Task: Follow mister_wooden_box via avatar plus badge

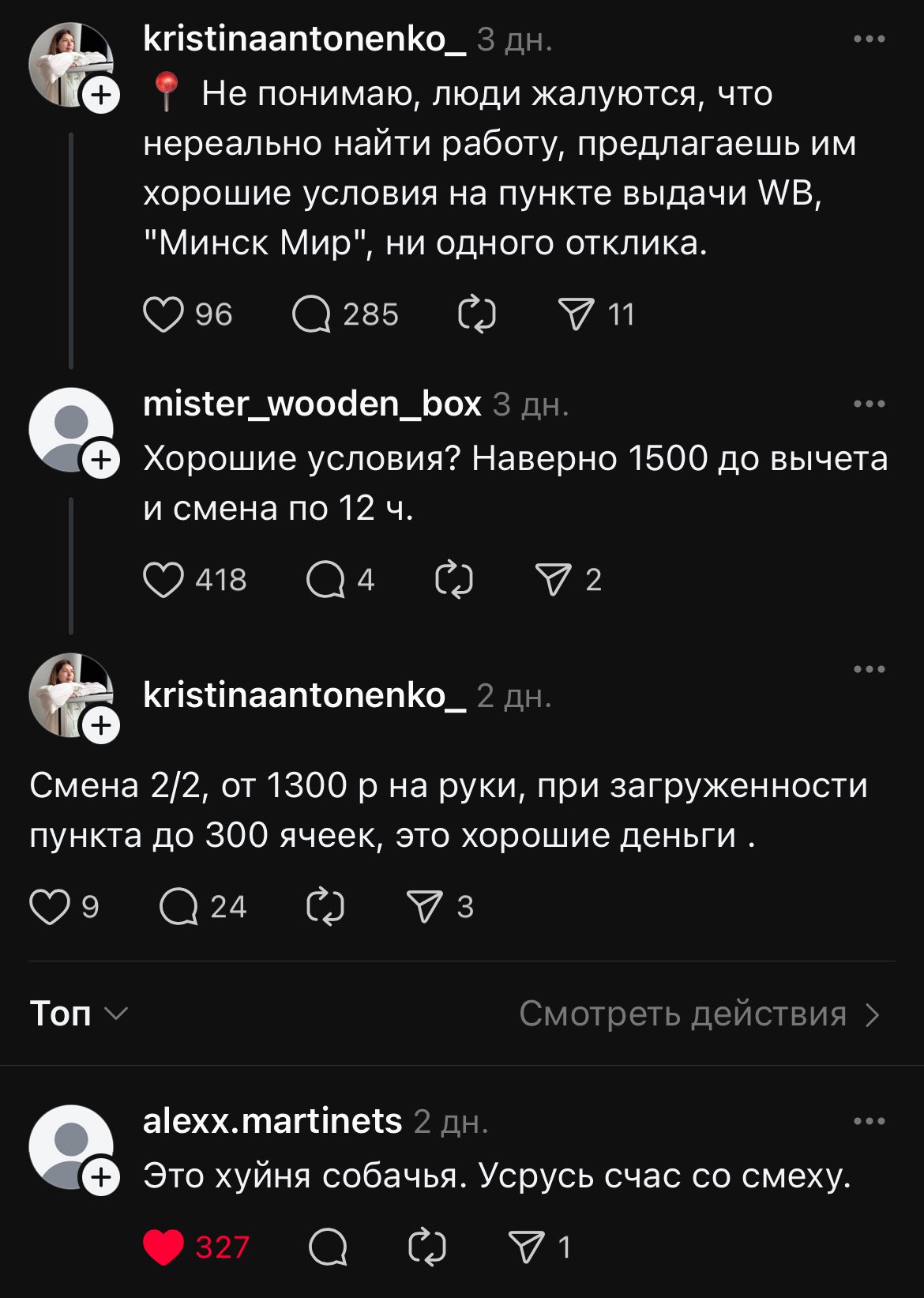Action: 102,461
